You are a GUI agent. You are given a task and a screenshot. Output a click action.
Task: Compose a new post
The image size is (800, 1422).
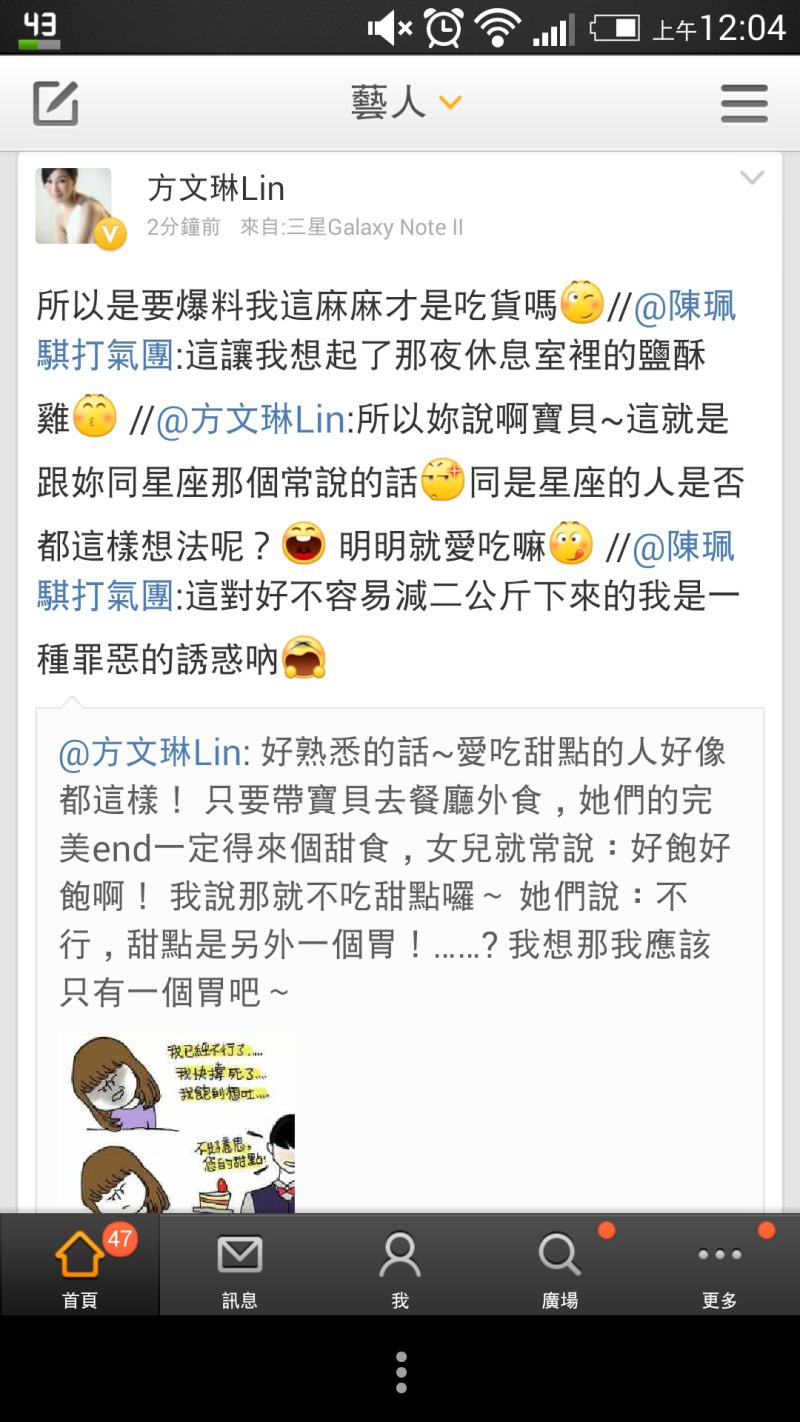(x=55, y=103)
